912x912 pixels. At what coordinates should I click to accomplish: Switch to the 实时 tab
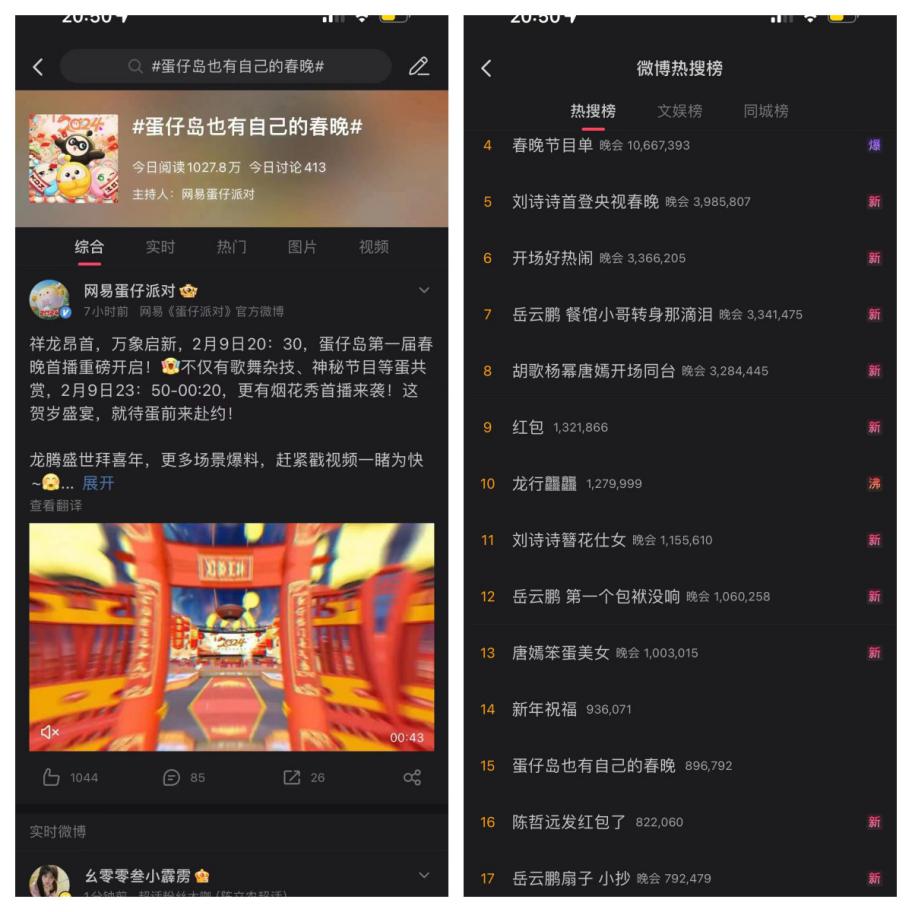[160, 247]
